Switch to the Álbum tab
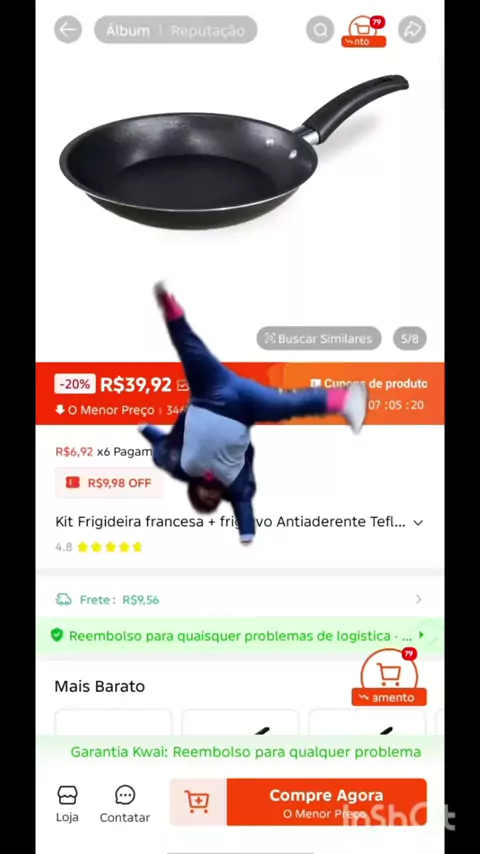 point(128,30)
